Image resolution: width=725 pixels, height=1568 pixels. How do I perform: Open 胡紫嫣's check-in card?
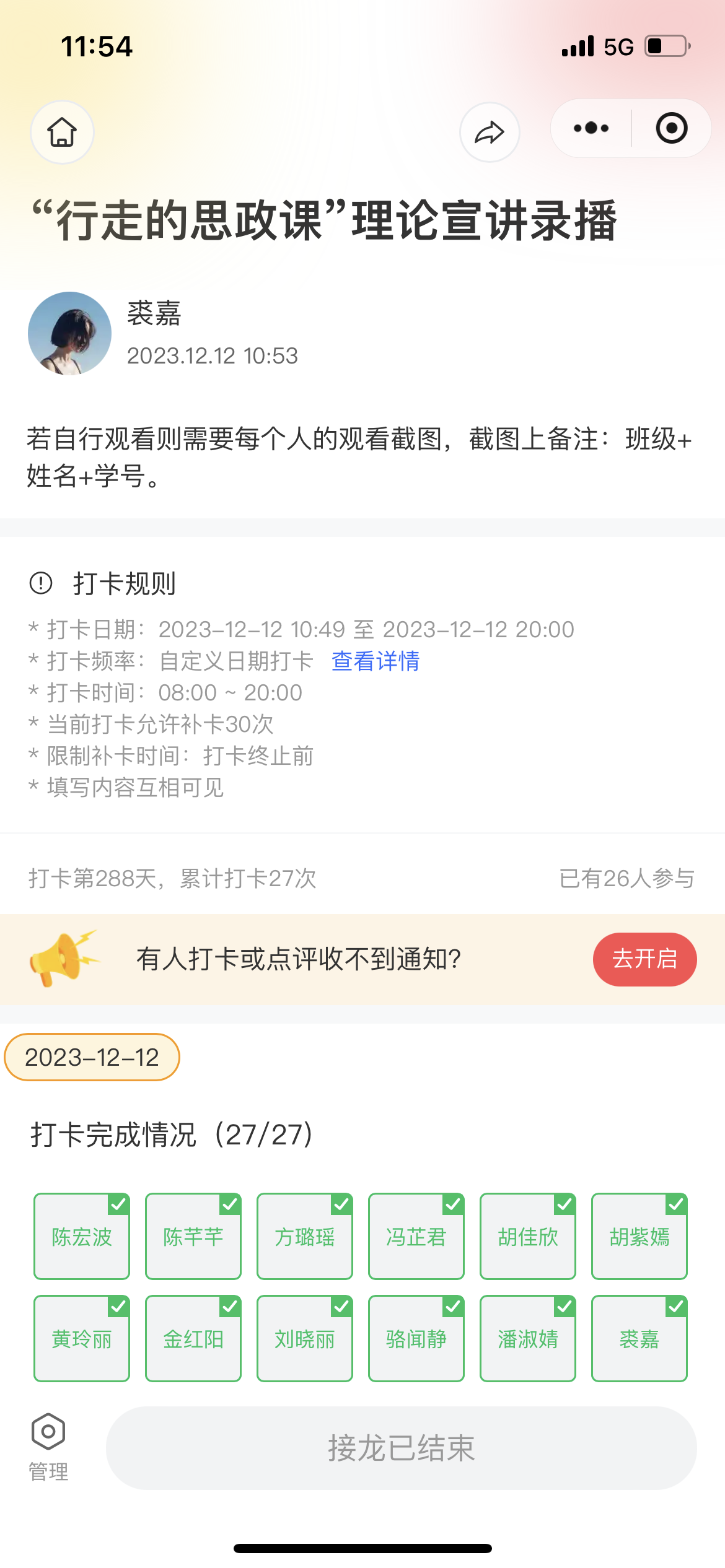tap(639, 1237)
